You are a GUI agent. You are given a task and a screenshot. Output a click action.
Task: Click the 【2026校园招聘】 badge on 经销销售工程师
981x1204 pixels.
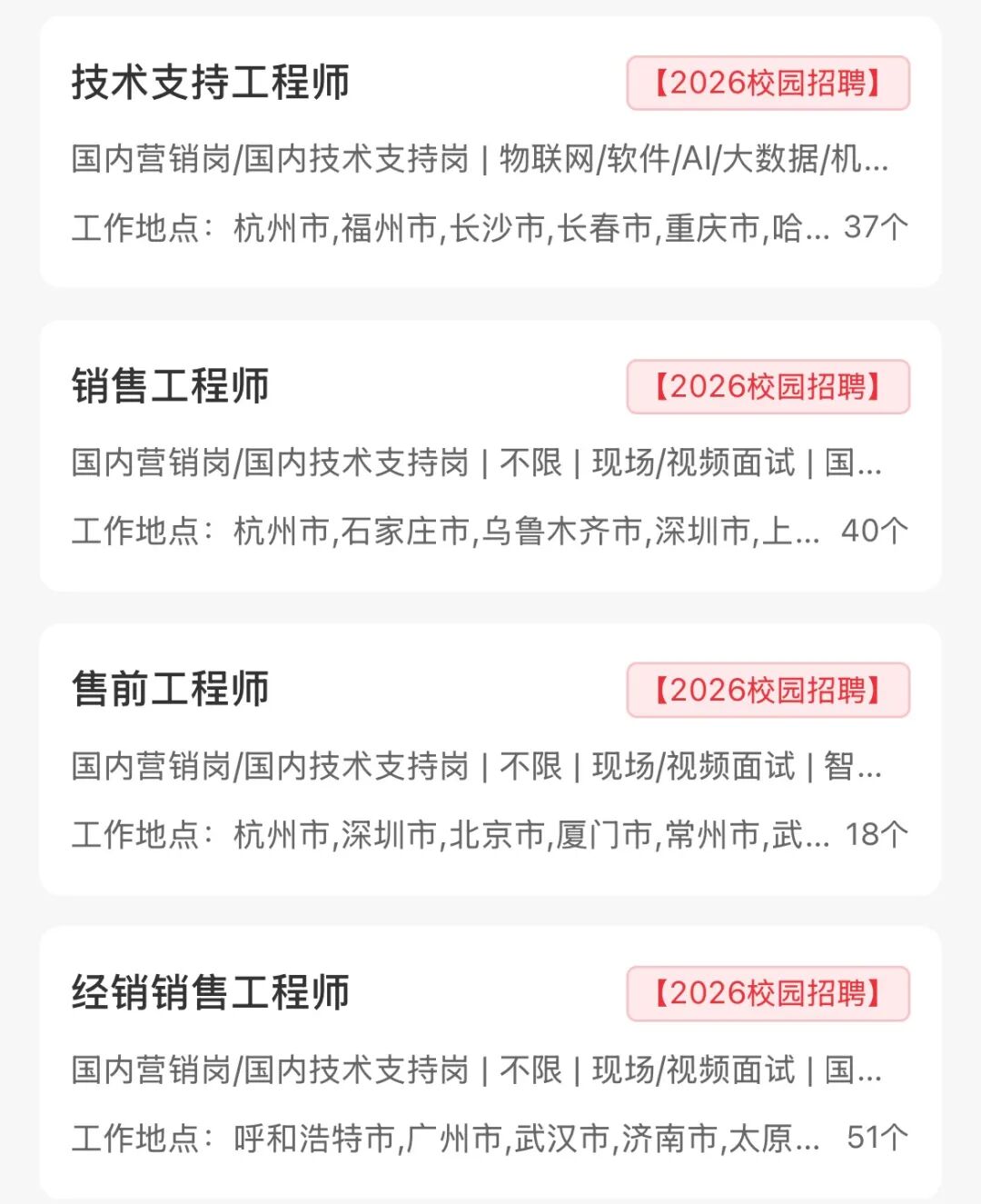tap(768, 992)
